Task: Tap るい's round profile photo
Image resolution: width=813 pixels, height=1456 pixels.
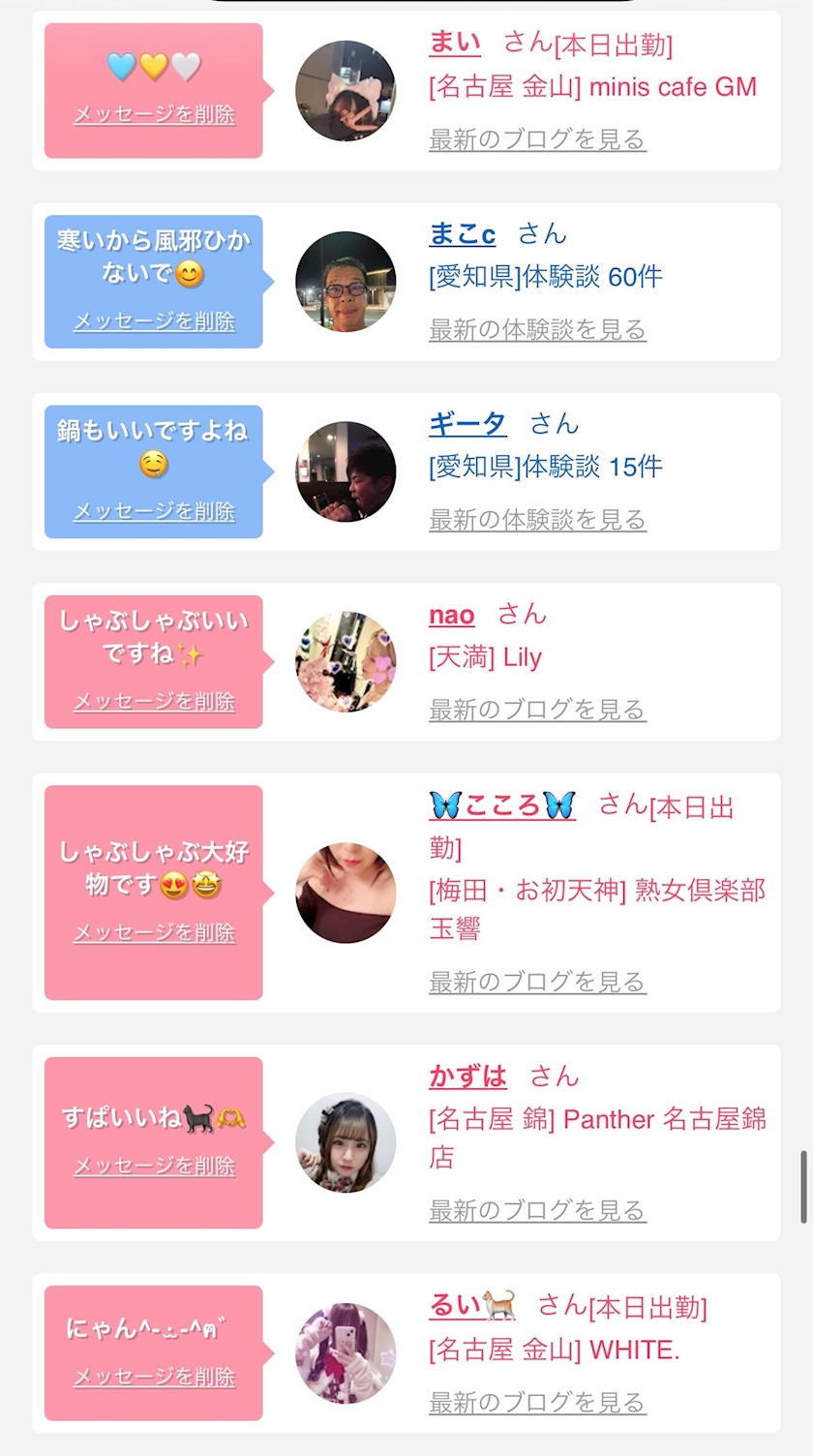Action: pos(346,1353)
